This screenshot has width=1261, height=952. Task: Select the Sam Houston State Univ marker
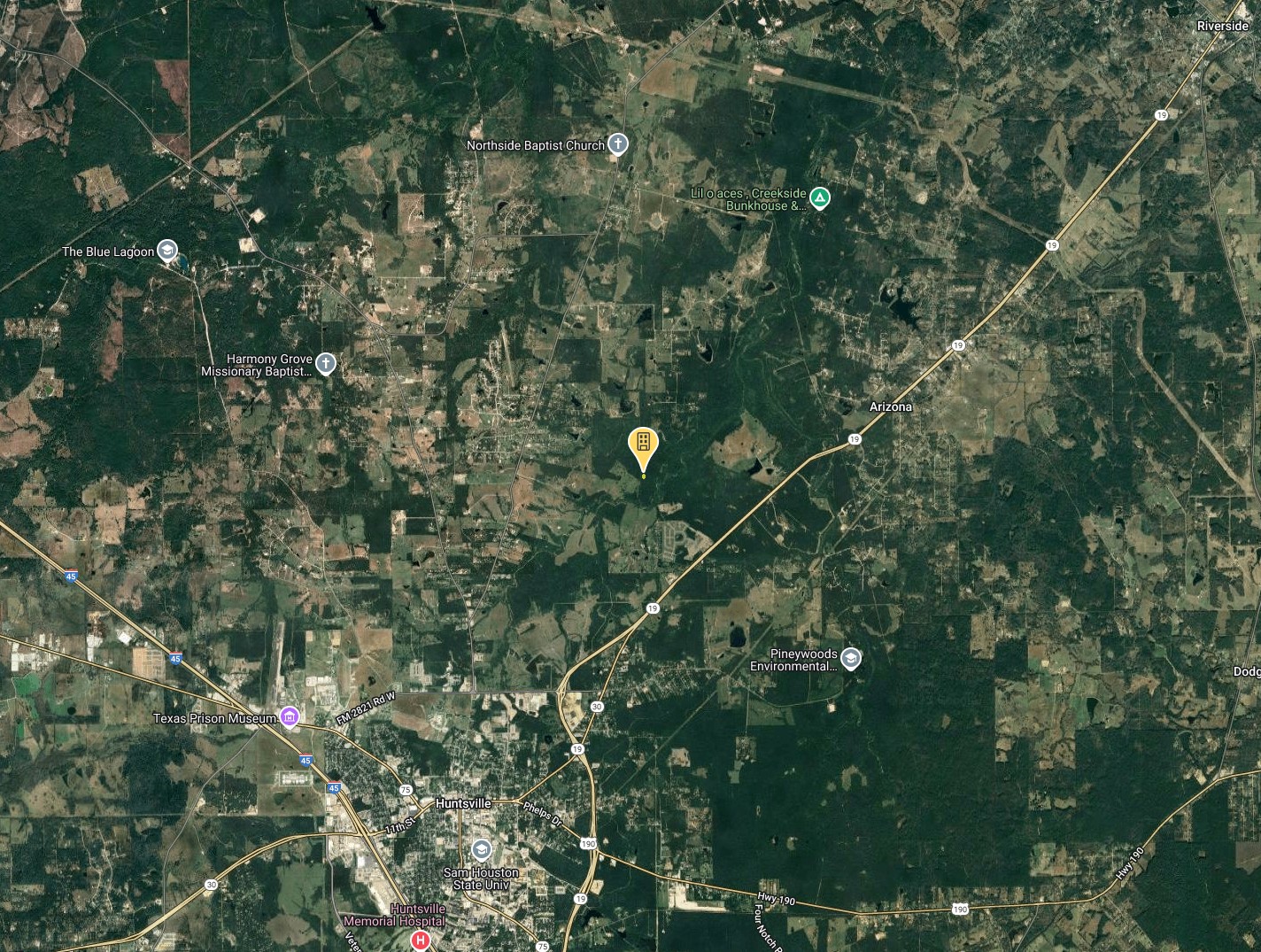click(x=481, y=849)
